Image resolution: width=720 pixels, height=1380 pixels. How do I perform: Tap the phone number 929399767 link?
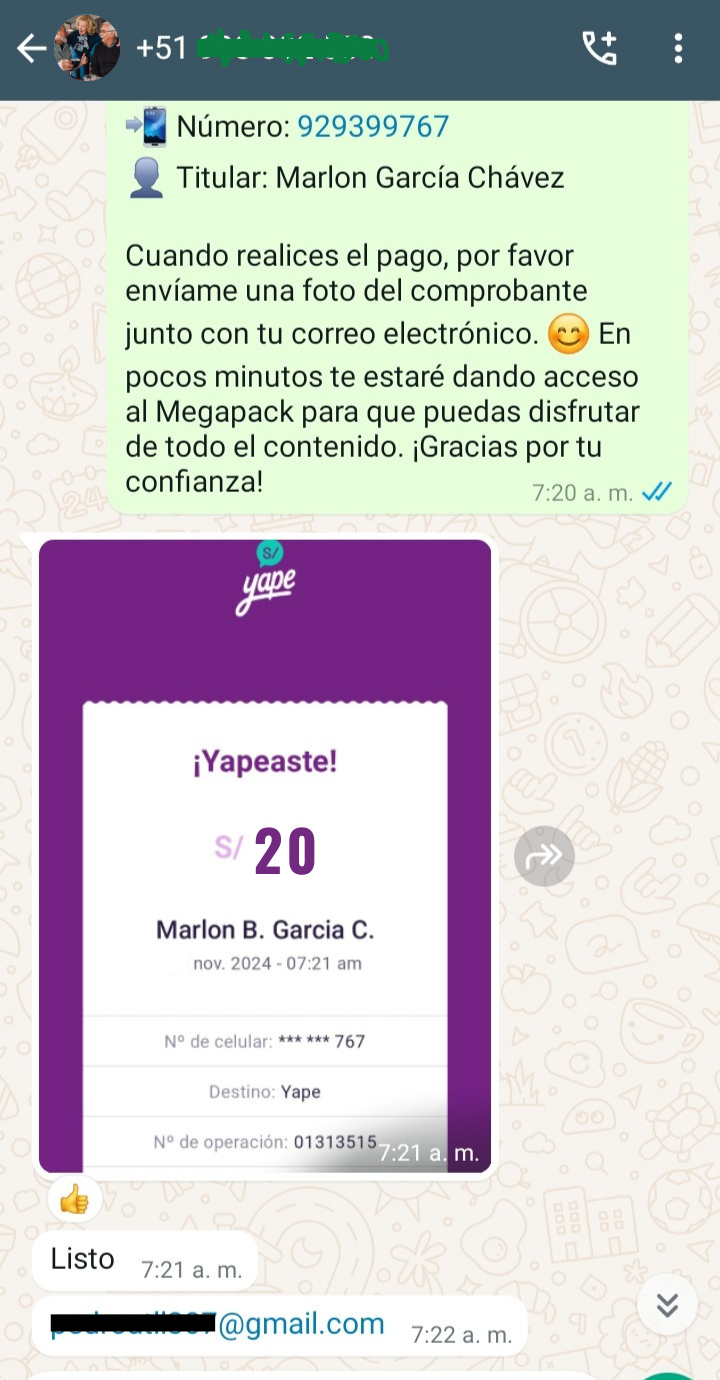click(x=373, y=127)
